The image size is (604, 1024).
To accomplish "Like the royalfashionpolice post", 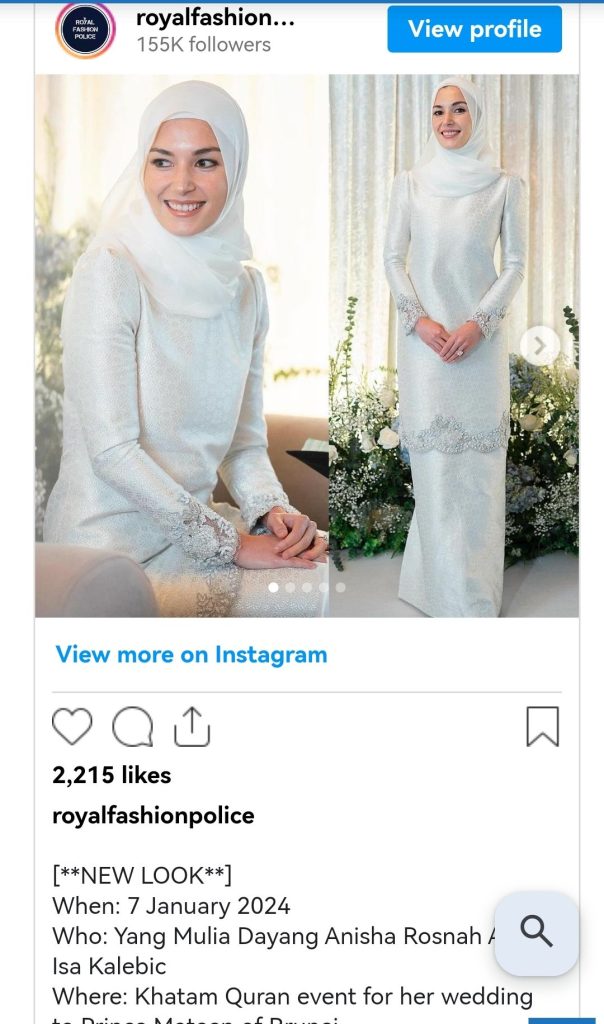I will click(x=72, y=727).
